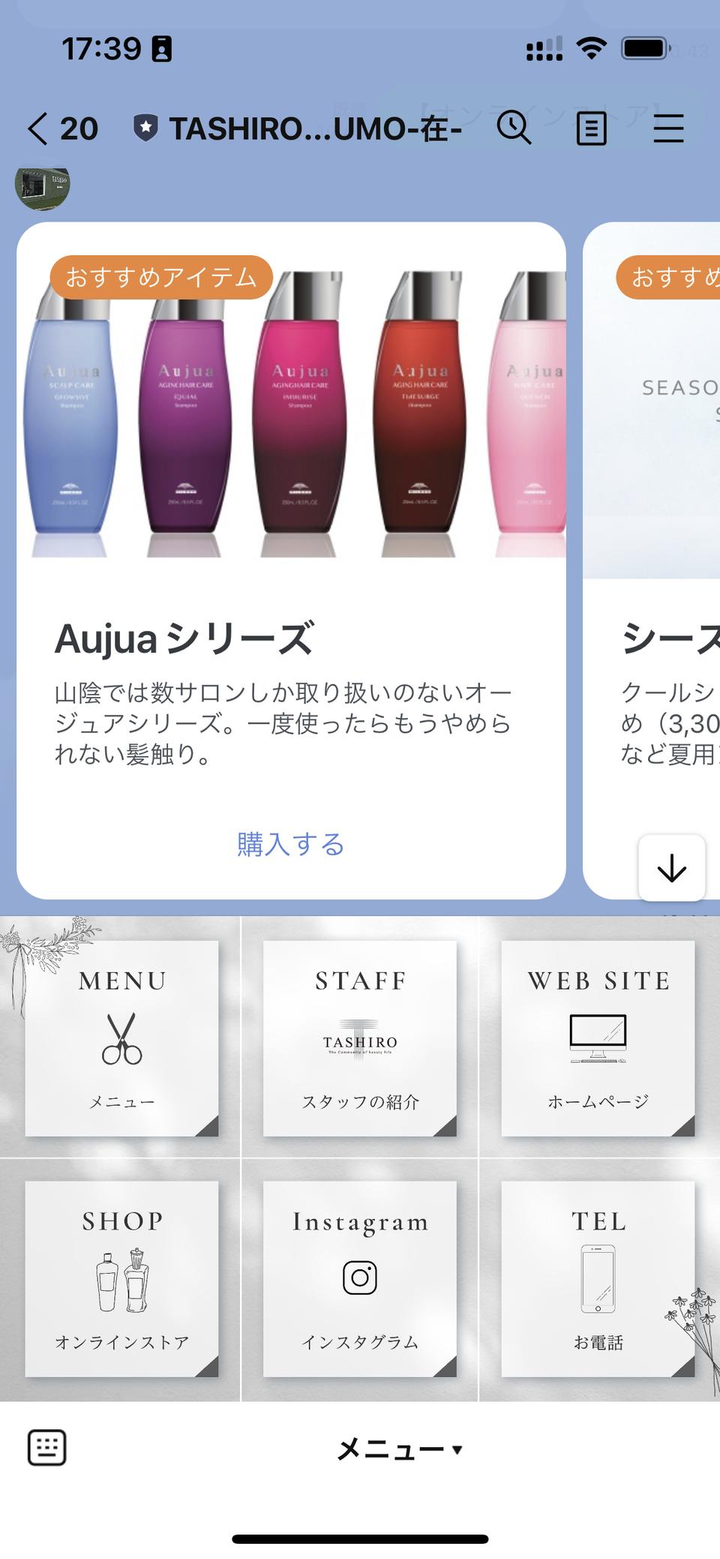Jump to latest message with down arrow
This screenshot has height=1559, width=720.
click(671, 868)
